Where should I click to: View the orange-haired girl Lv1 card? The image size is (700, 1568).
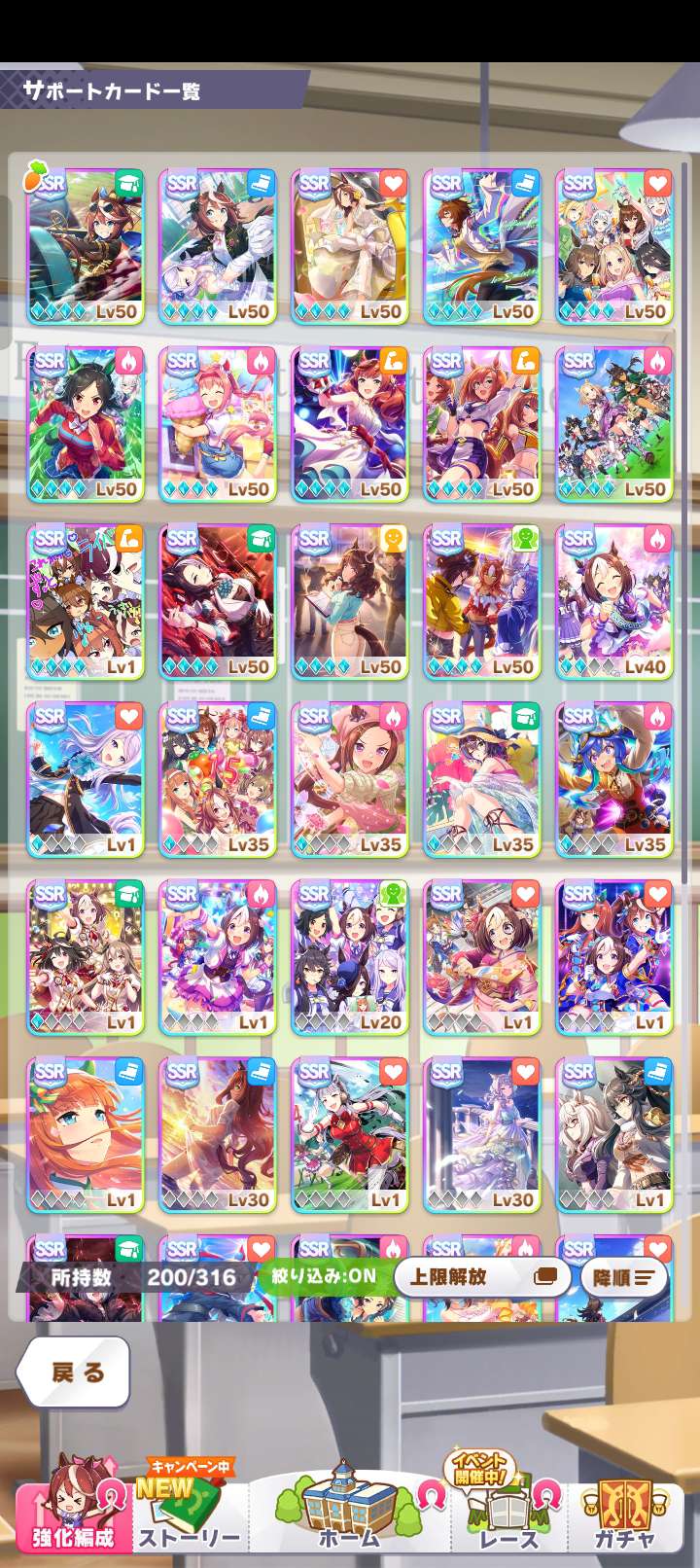(86, 1134)
